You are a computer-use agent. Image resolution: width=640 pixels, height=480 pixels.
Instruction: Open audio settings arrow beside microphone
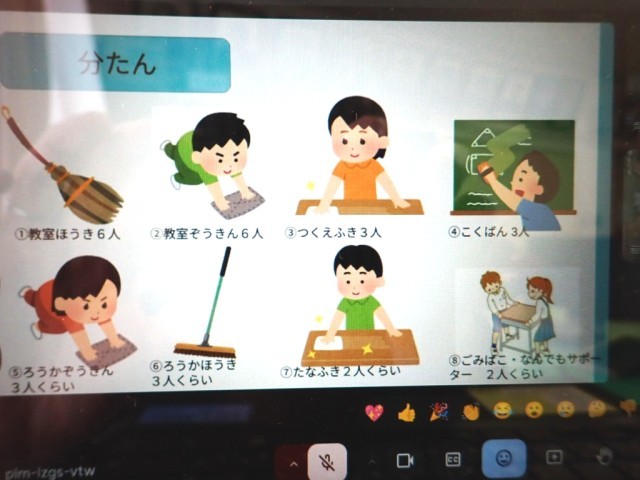[x=293, y=463]
